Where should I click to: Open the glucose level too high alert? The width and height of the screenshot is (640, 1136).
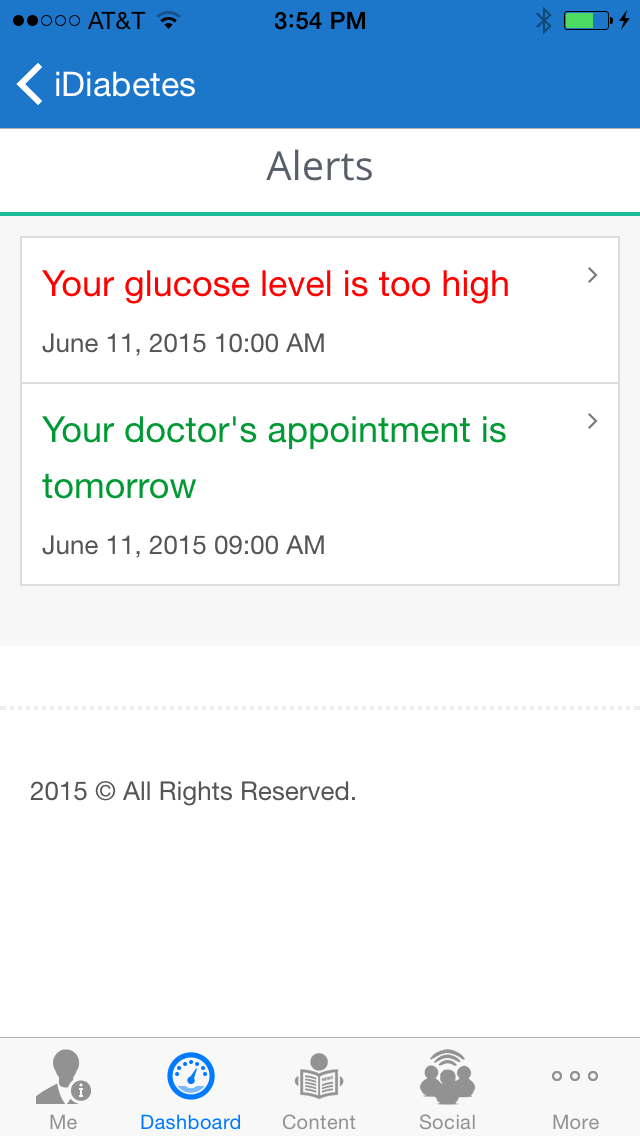[320, 310]
